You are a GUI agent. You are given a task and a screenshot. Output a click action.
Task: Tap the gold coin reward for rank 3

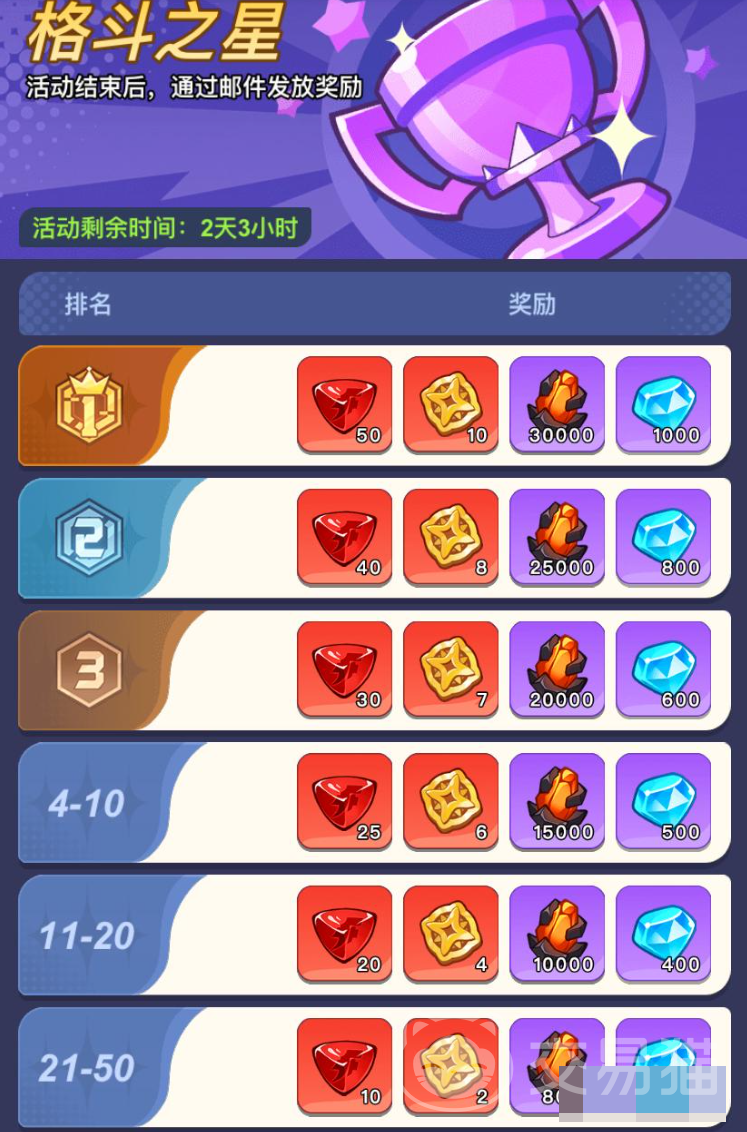[450, 669]
